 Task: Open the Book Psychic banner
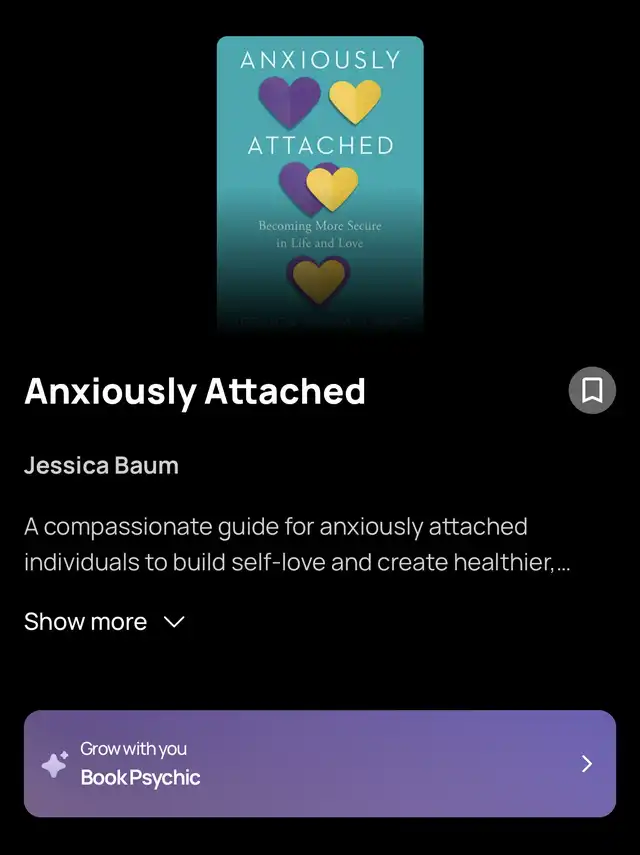(x=320, y=764)
